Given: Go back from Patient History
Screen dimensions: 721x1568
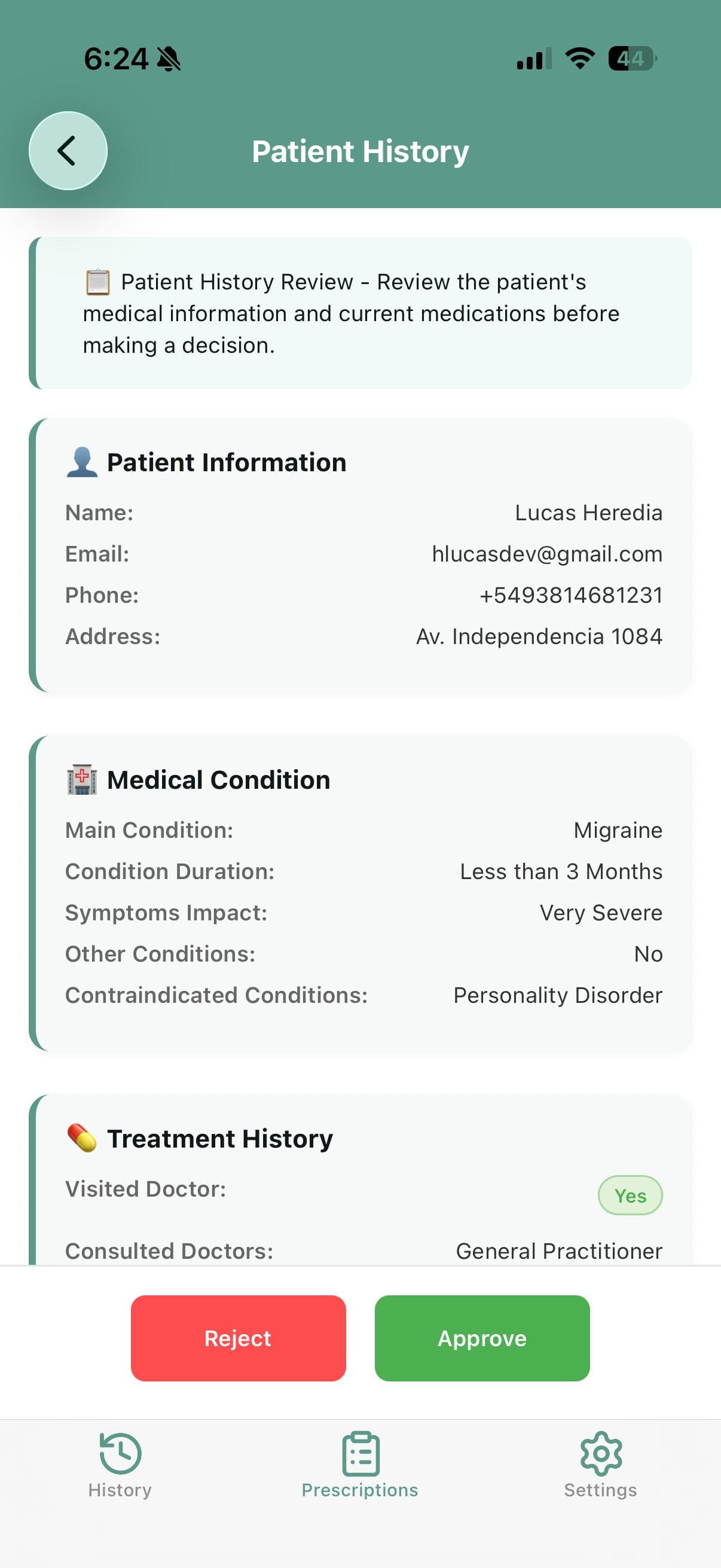Looking at the screenshot, I should click(x=68, y=150).
